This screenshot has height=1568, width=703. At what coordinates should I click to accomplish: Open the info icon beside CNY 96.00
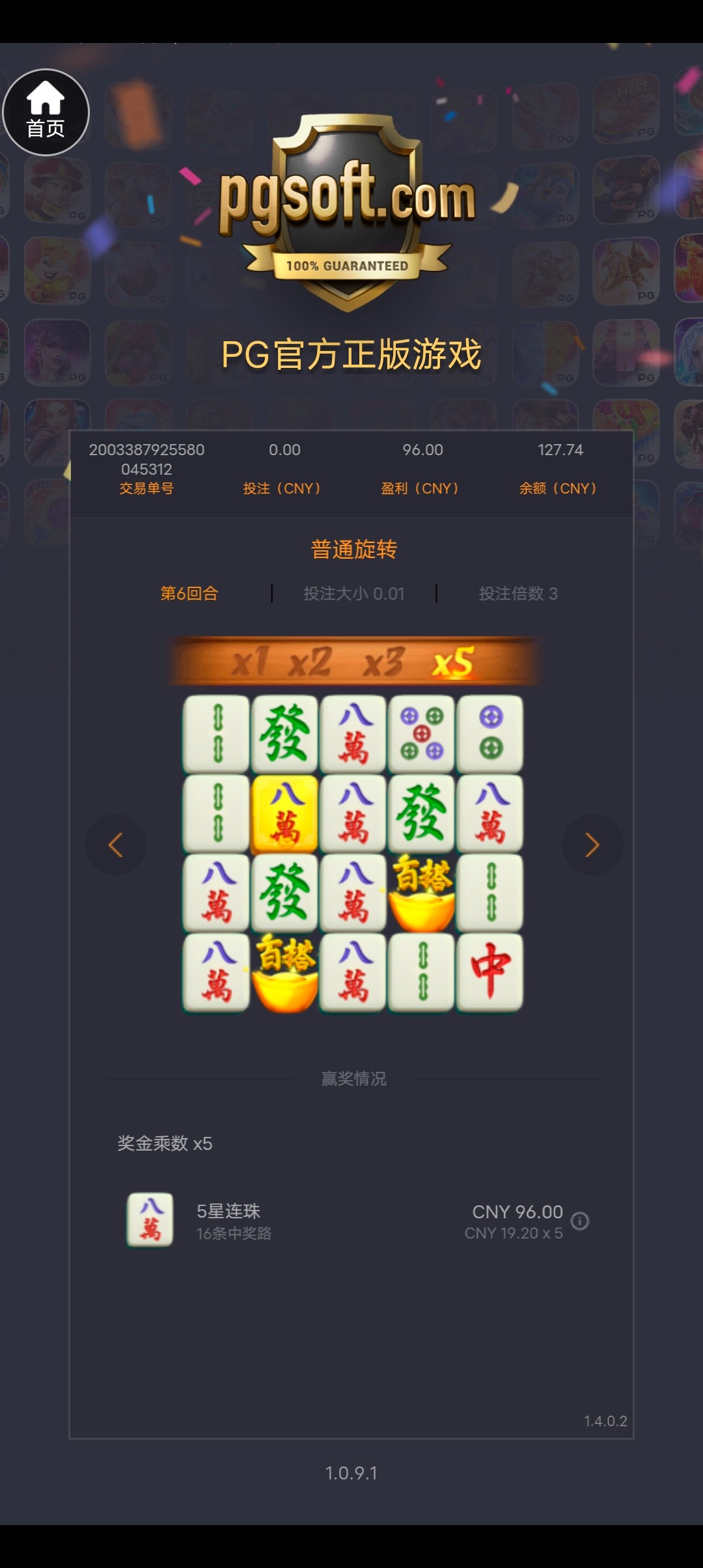click(579, 1221)
